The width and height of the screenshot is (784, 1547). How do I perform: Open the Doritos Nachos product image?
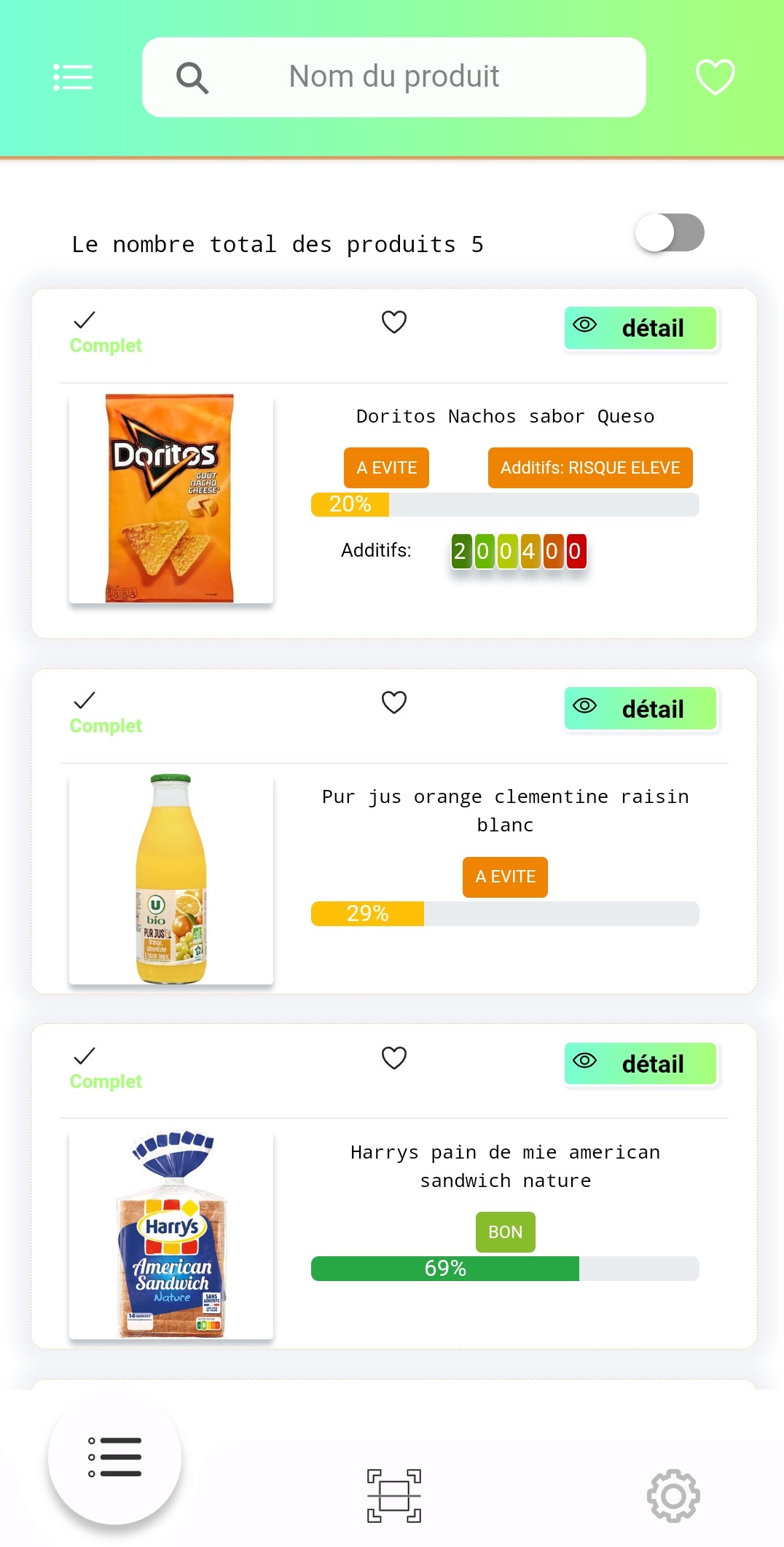coord(171,498)
